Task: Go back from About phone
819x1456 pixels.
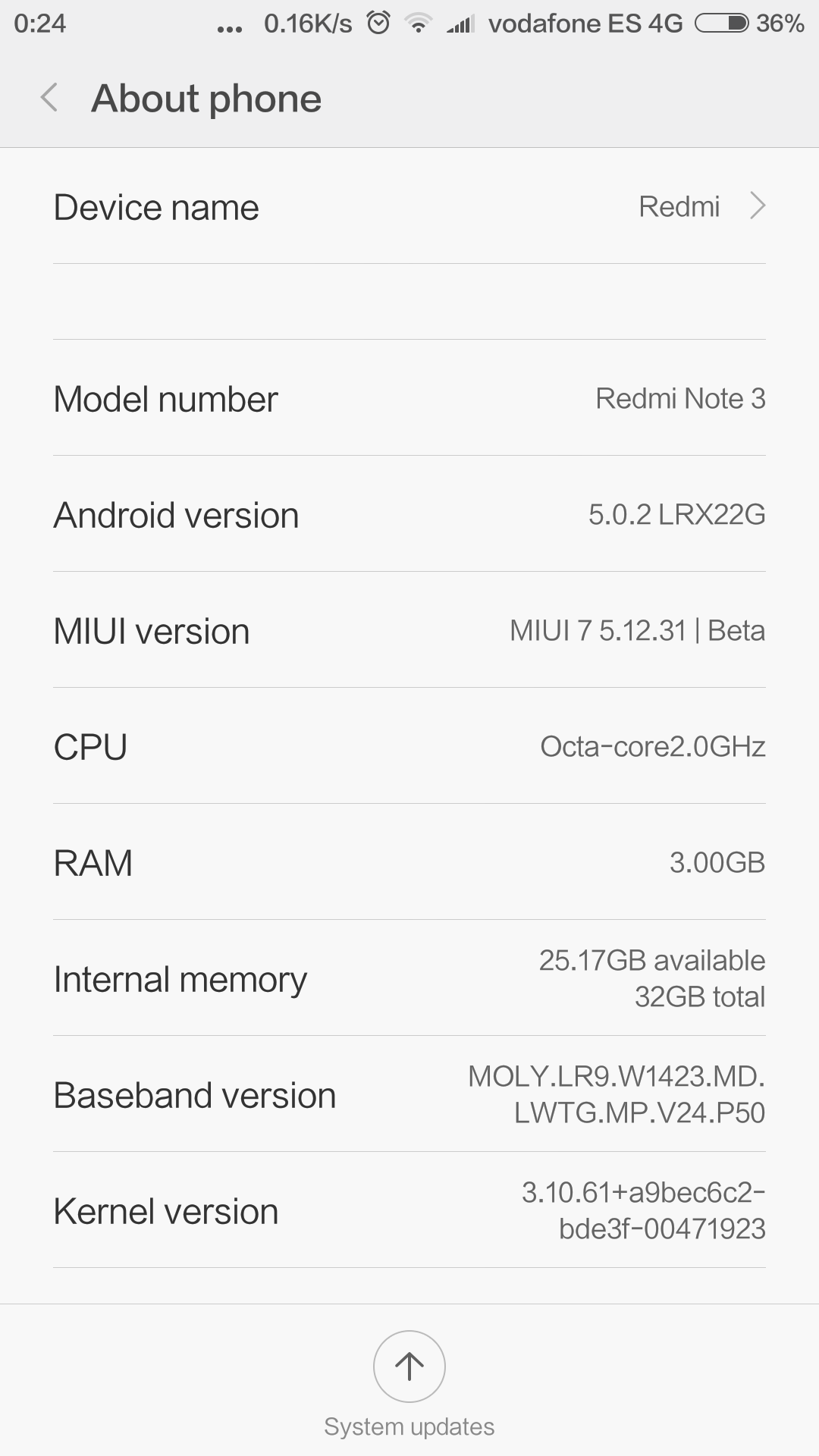Action: pos(49,98)
